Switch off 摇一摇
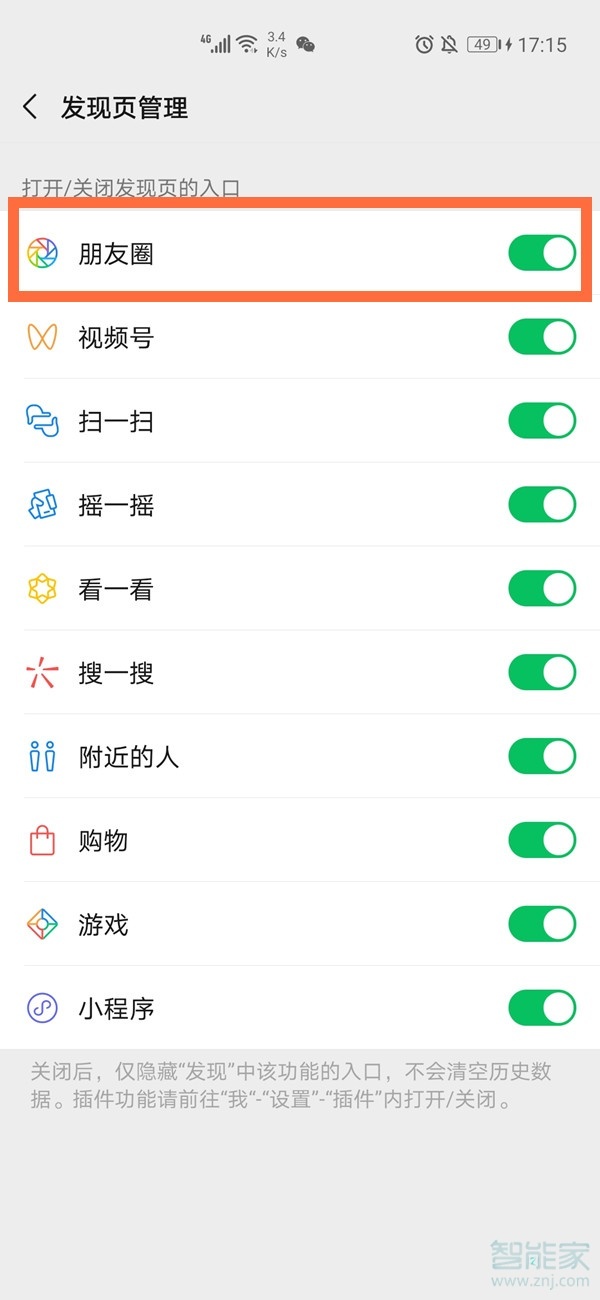Image resolution: width=600 pixels, height=1300 pixels. pos(542,505)
